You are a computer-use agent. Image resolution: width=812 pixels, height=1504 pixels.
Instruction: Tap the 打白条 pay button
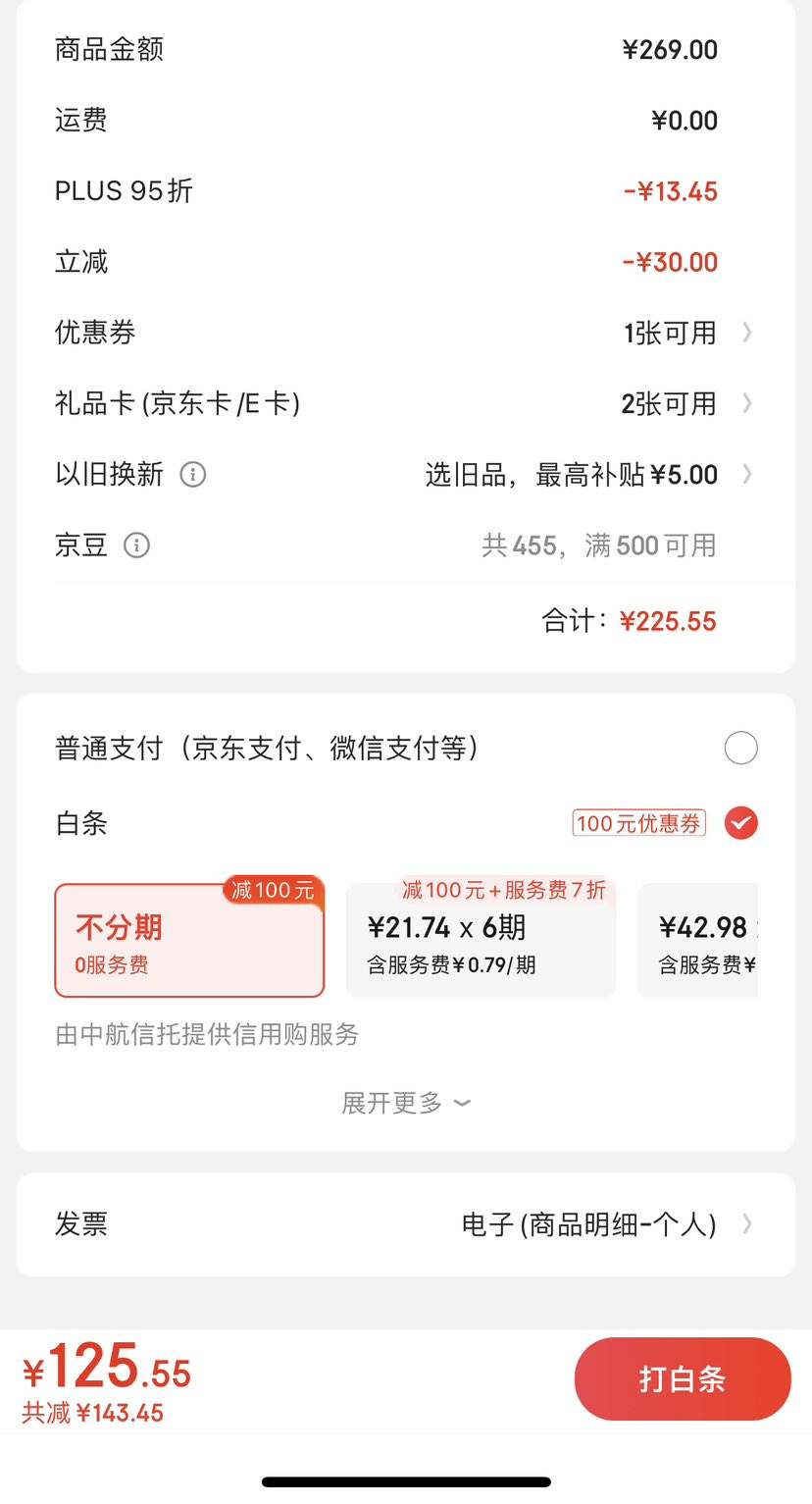tap(683, 1378)
